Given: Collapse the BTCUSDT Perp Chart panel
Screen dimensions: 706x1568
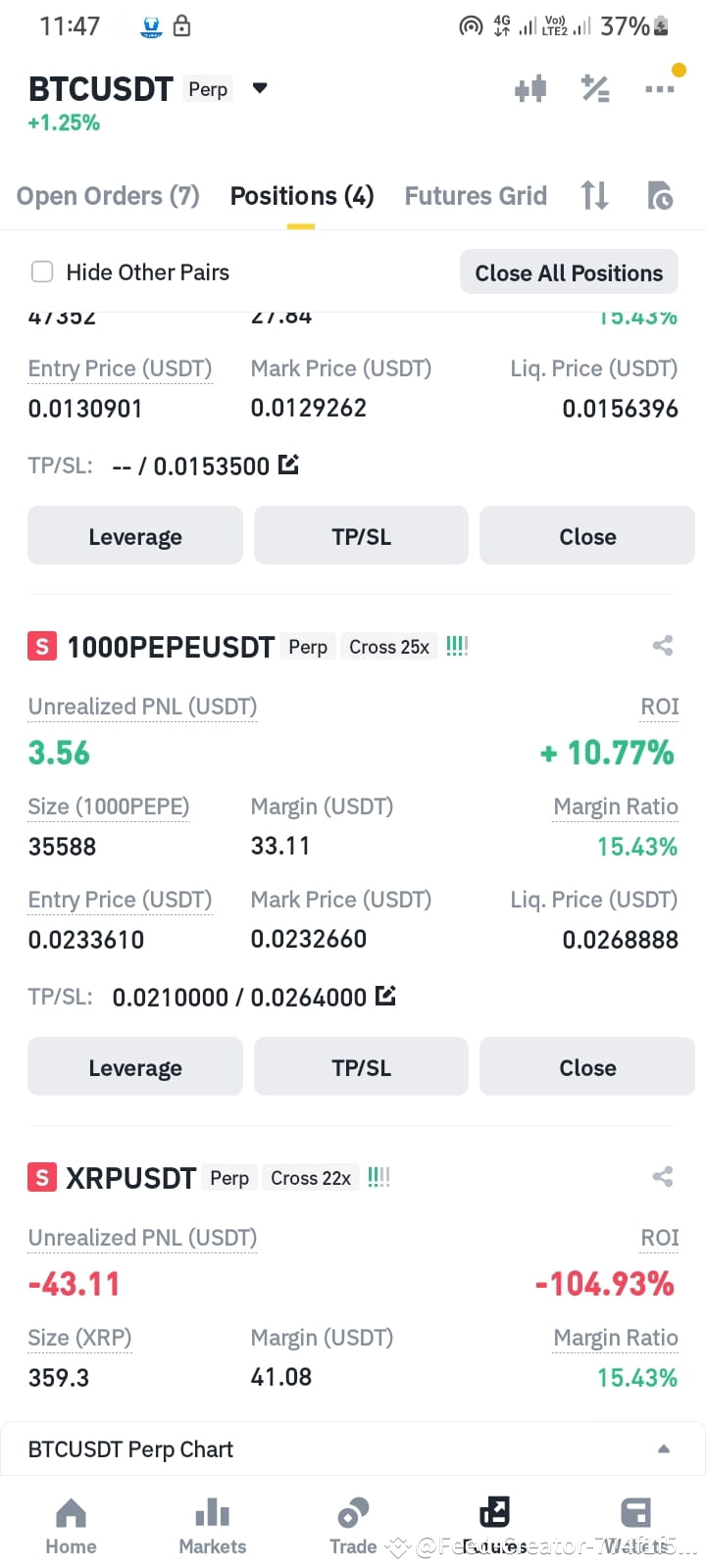Looking at the screenshot, I should tap(664, 1449).
